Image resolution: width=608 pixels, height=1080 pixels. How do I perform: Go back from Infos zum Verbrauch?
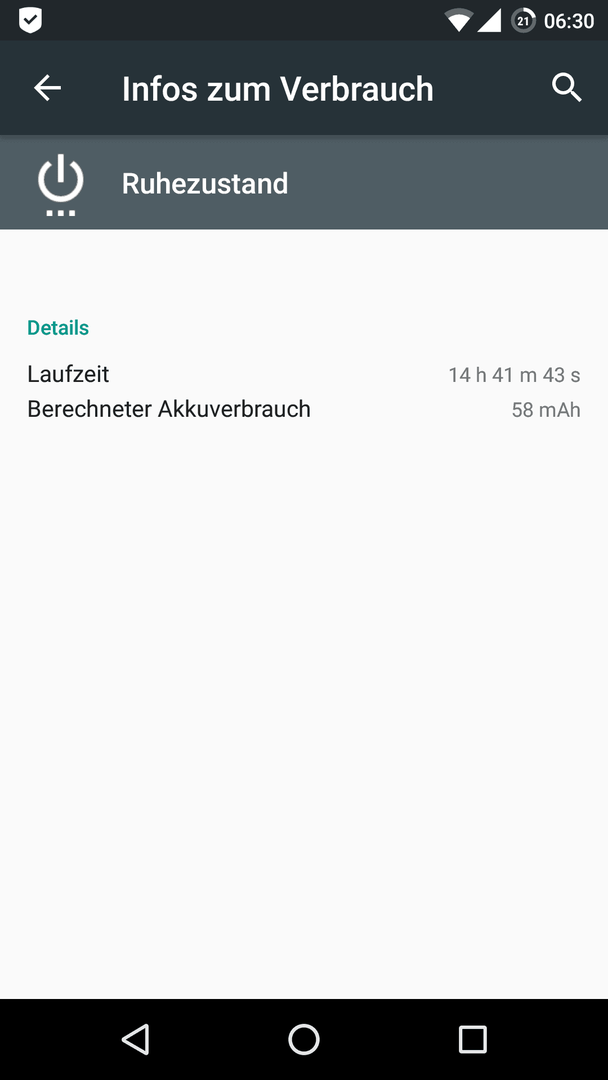pos(48,88)
